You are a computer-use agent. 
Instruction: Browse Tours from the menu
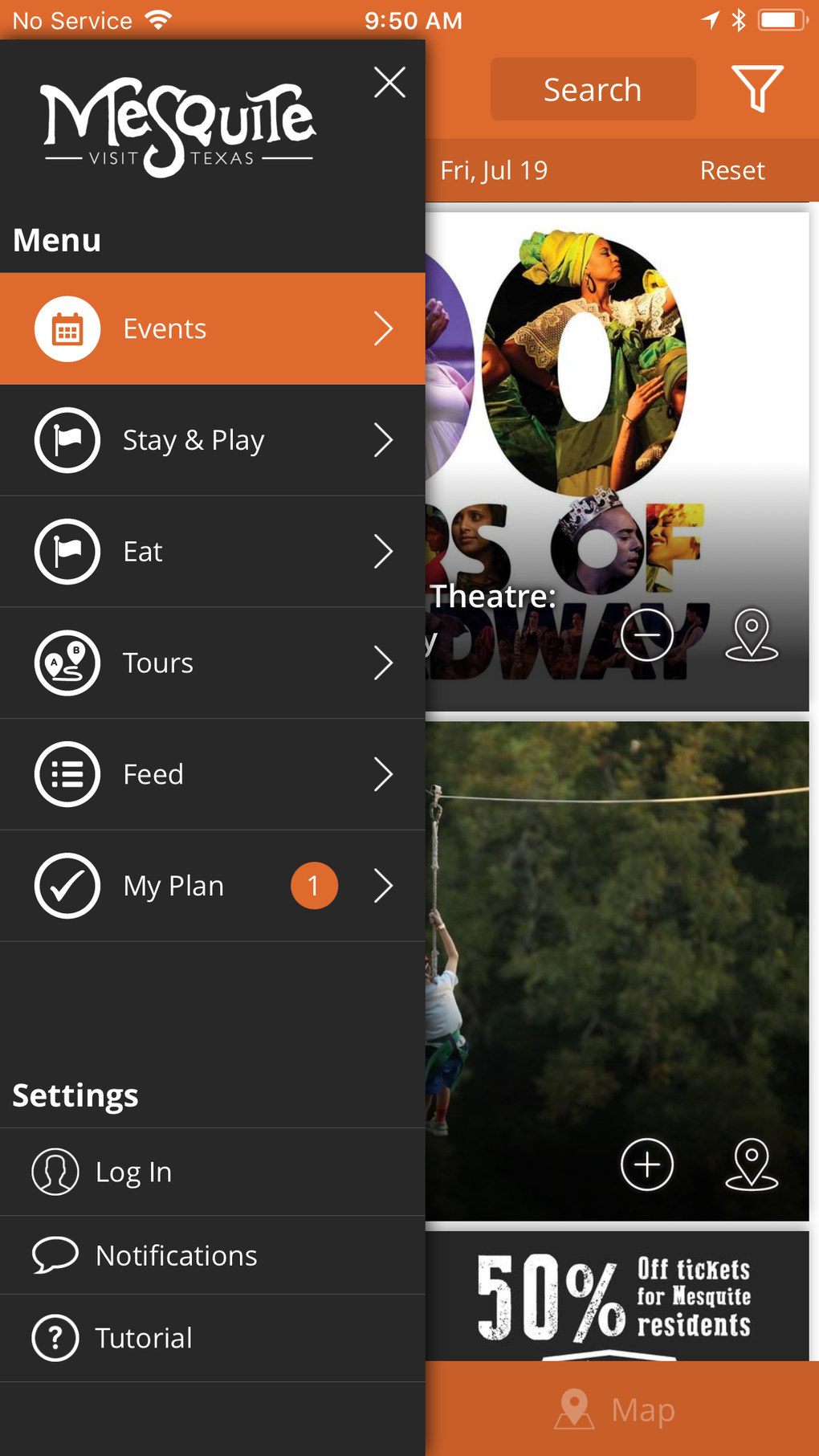(x=213, y=663)
